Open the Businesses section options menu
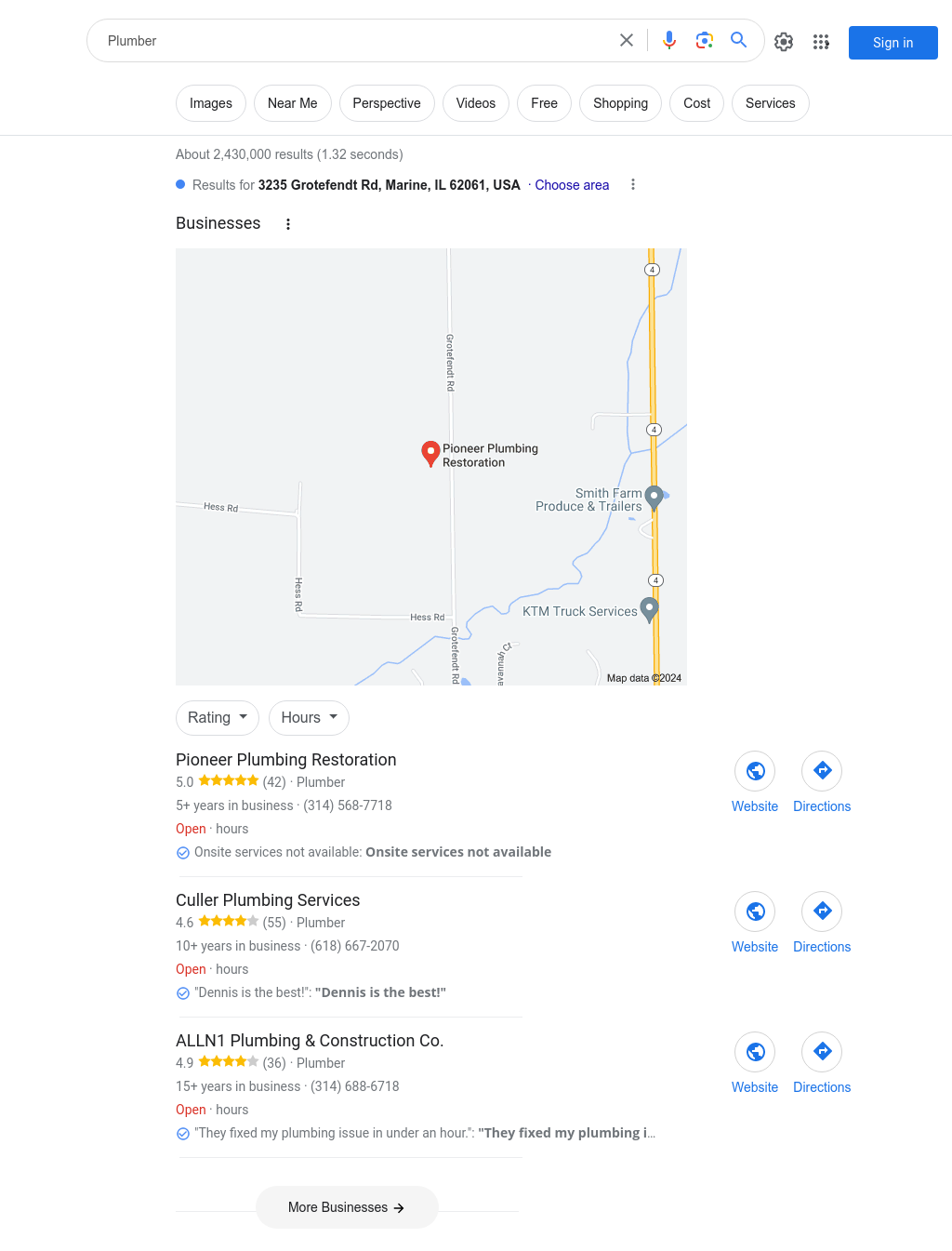The image size is (952, 1251). tap(288, 224)
